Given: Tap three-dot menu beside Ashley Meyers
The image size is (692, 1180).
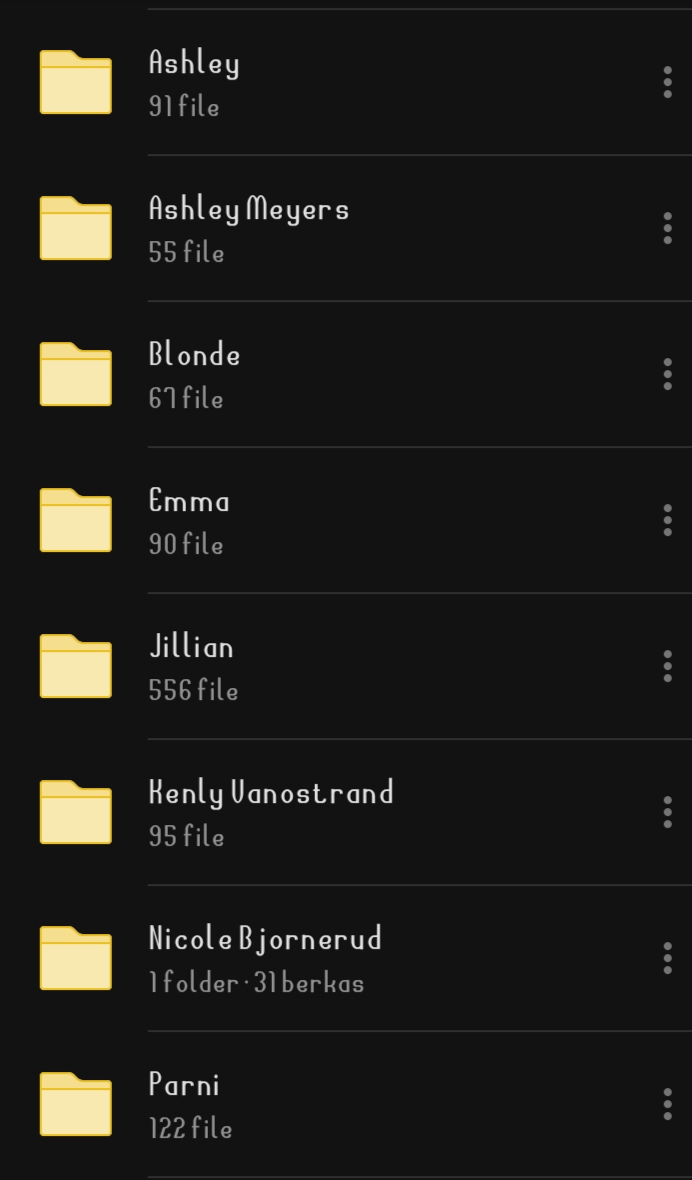Looking at the screenshot, I should [x=667, y=228].
